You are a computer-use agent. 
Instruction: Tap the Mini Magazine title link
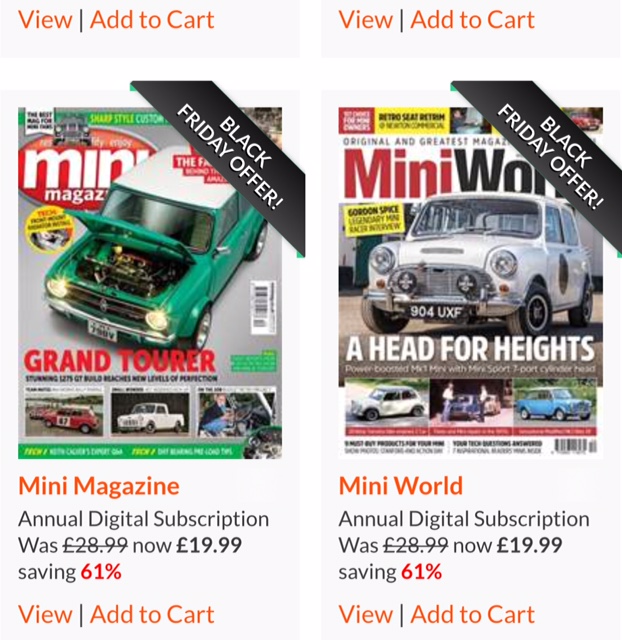(x=99, y=487)
